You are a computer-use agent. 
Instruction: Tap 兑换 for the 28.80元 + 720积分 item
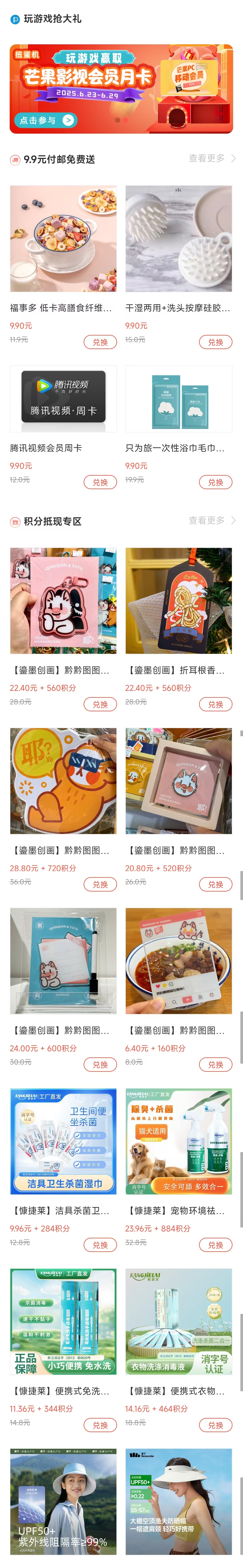(x=100, y=884)
